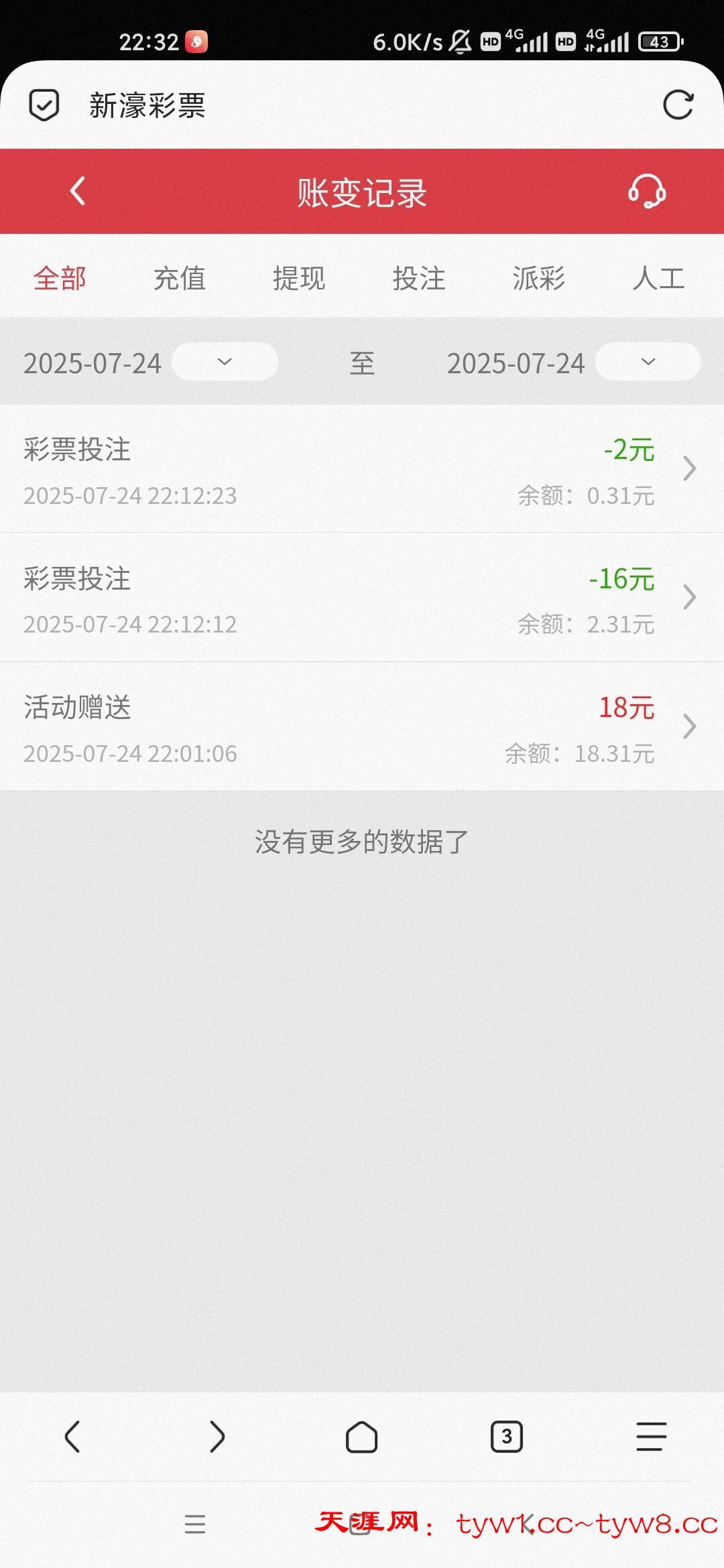
Task: Expand the end date dropdown
Action: (x=648, y=362)
